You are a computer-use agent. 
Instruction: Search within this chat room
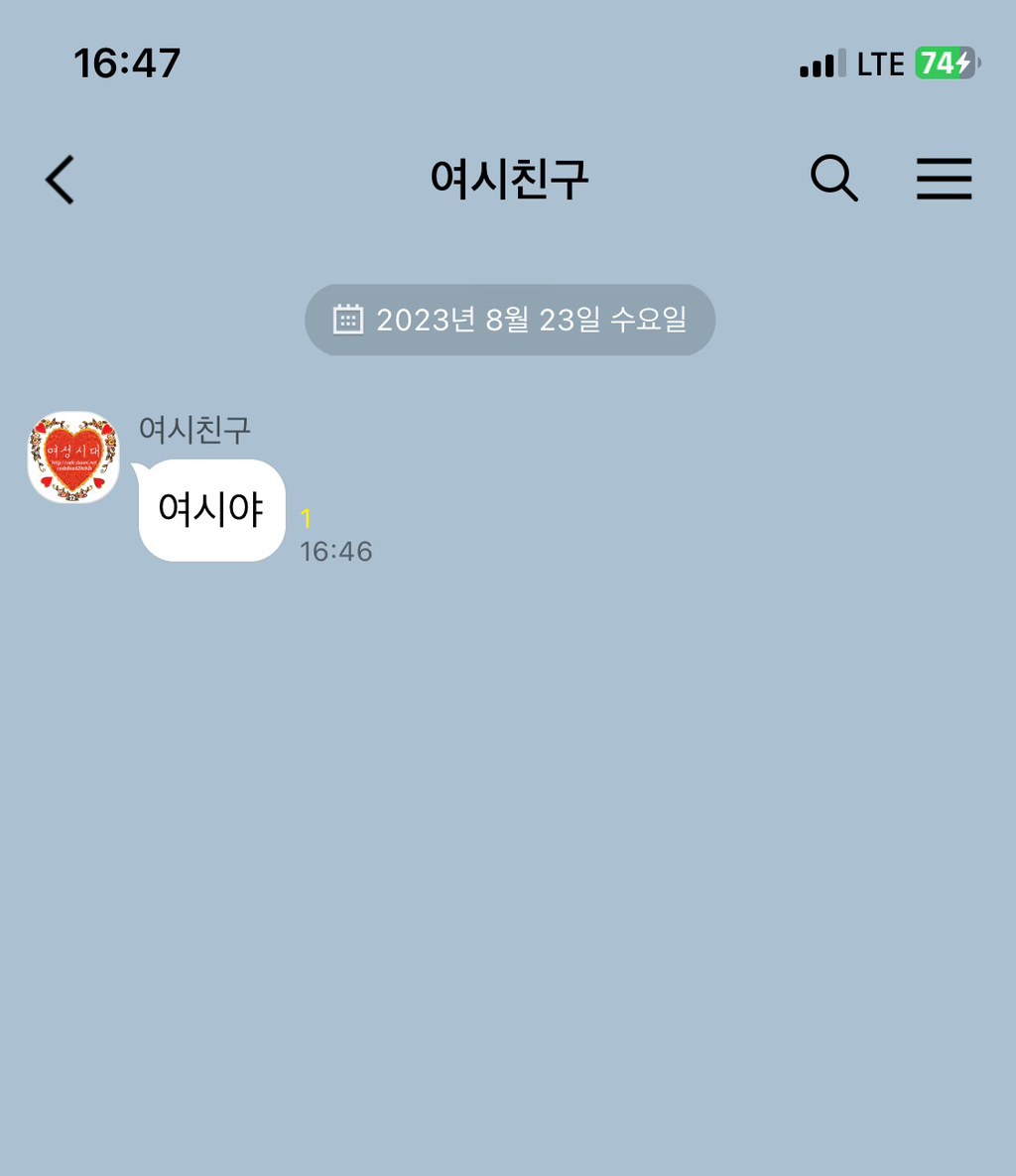pyautogui.click(x=833, y=179)
